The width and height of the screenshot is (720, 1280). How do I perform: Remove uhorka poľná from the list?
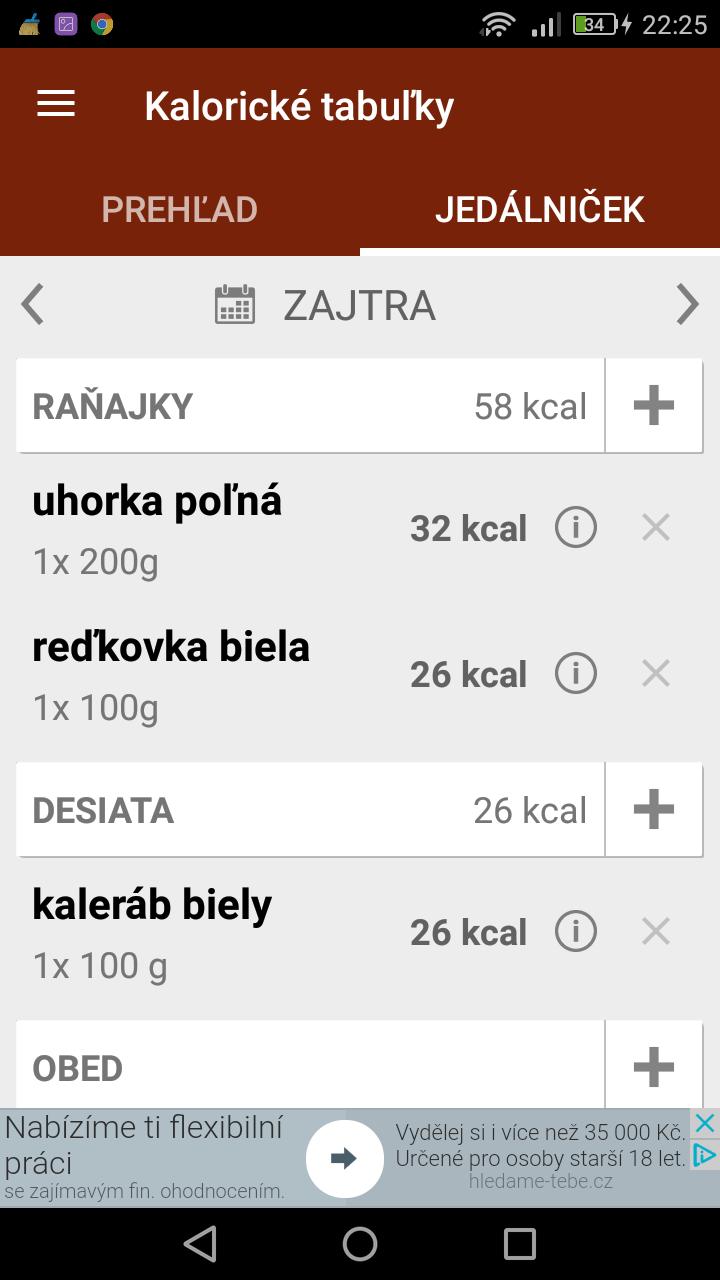[656, 528]
